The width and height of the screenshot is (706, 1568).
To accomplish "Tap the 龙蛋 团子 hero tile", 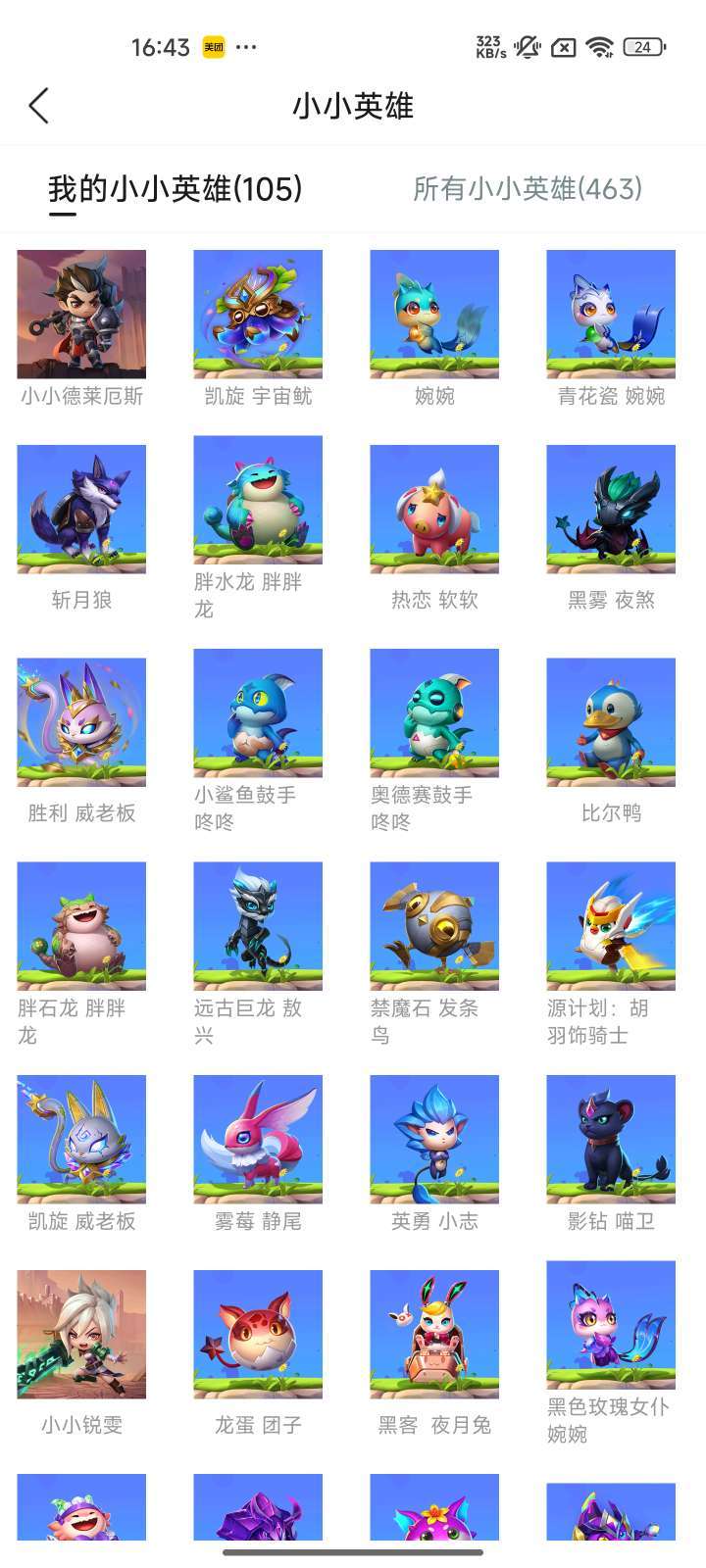I will [x=258, y=1353].
